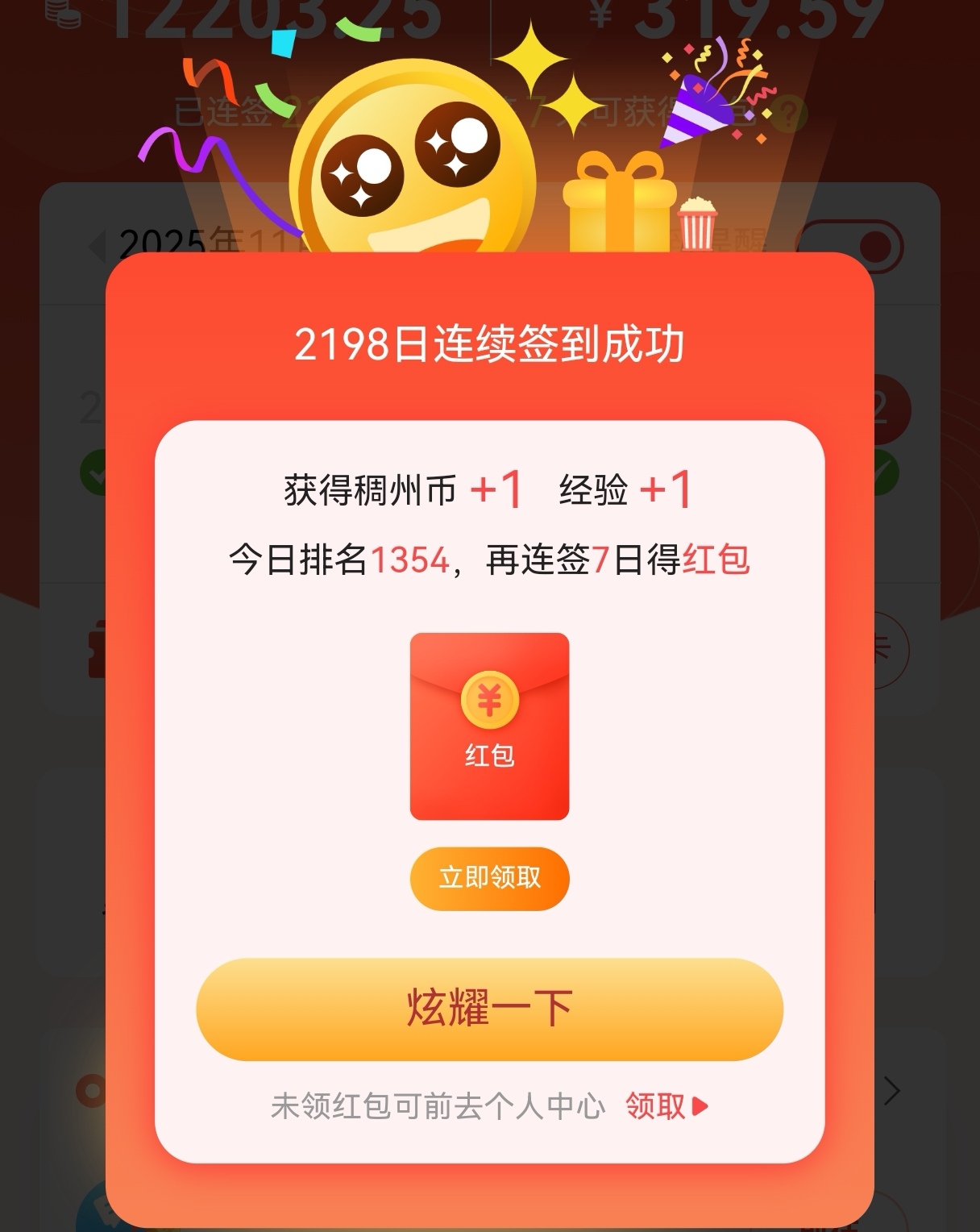Open the 领取 link to personal center
980x1232 pixels.
pyautogui.click(x=666, y=1106)
